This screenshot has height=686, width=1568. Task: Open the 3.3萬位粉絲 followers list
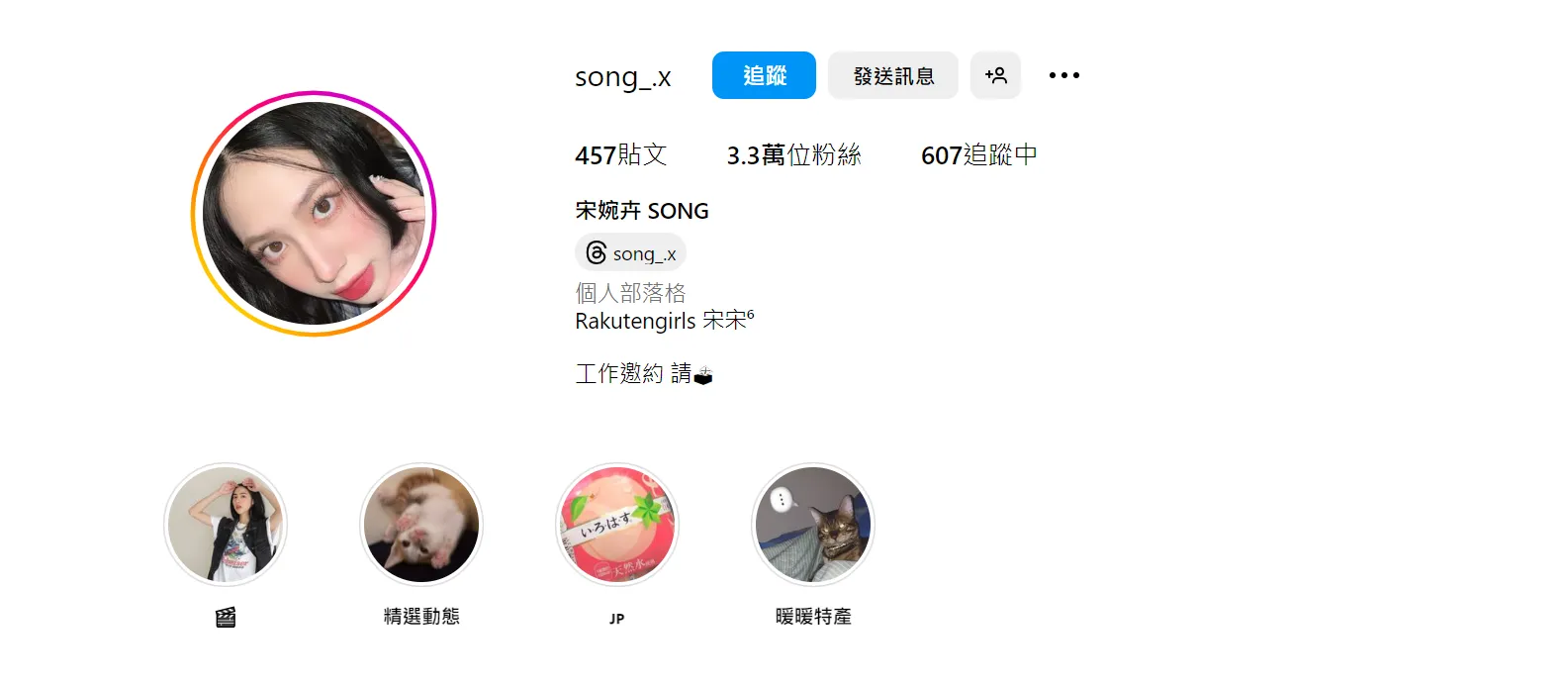(x=793, y=155)
